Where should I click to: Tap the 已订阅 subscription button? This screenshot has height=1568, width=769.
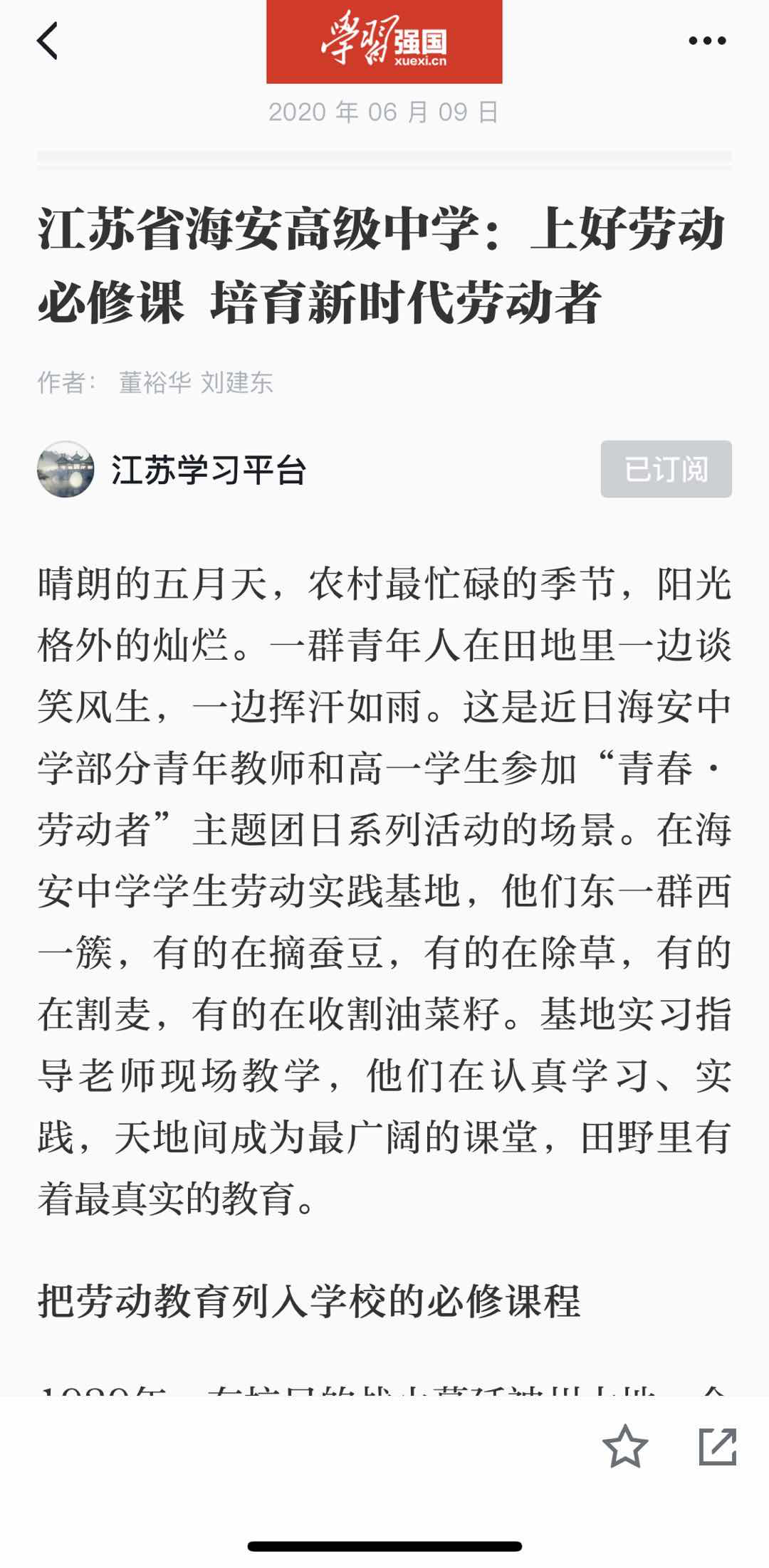(x=666, y=469)
